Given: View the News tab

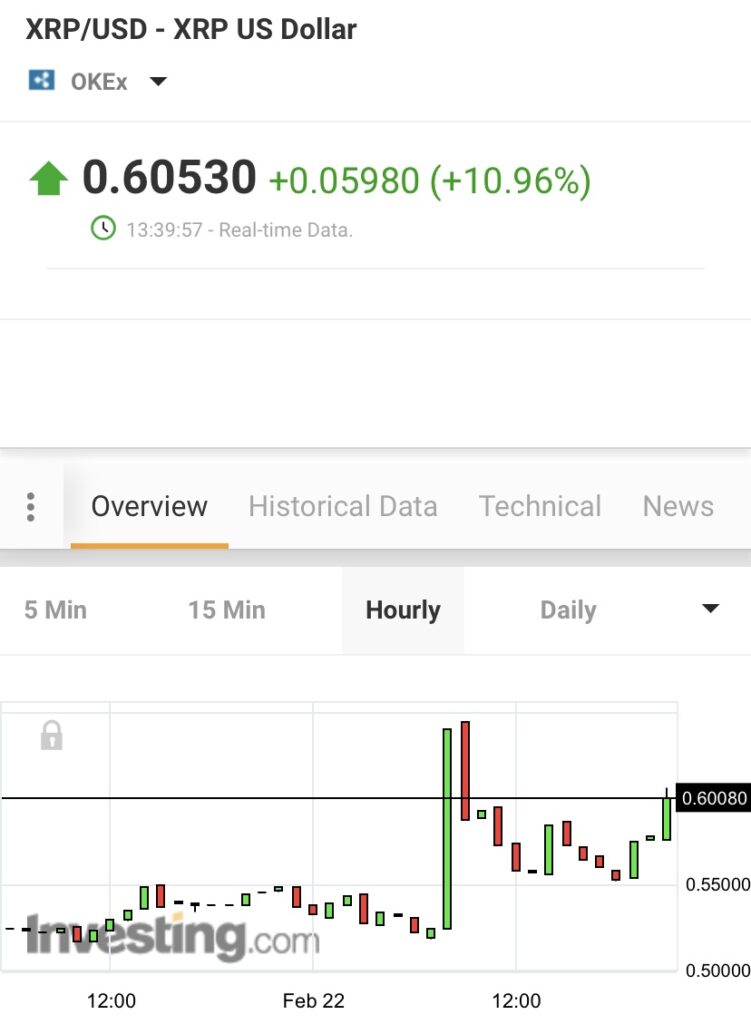Looking at the screenshot, I should (678, 507).
